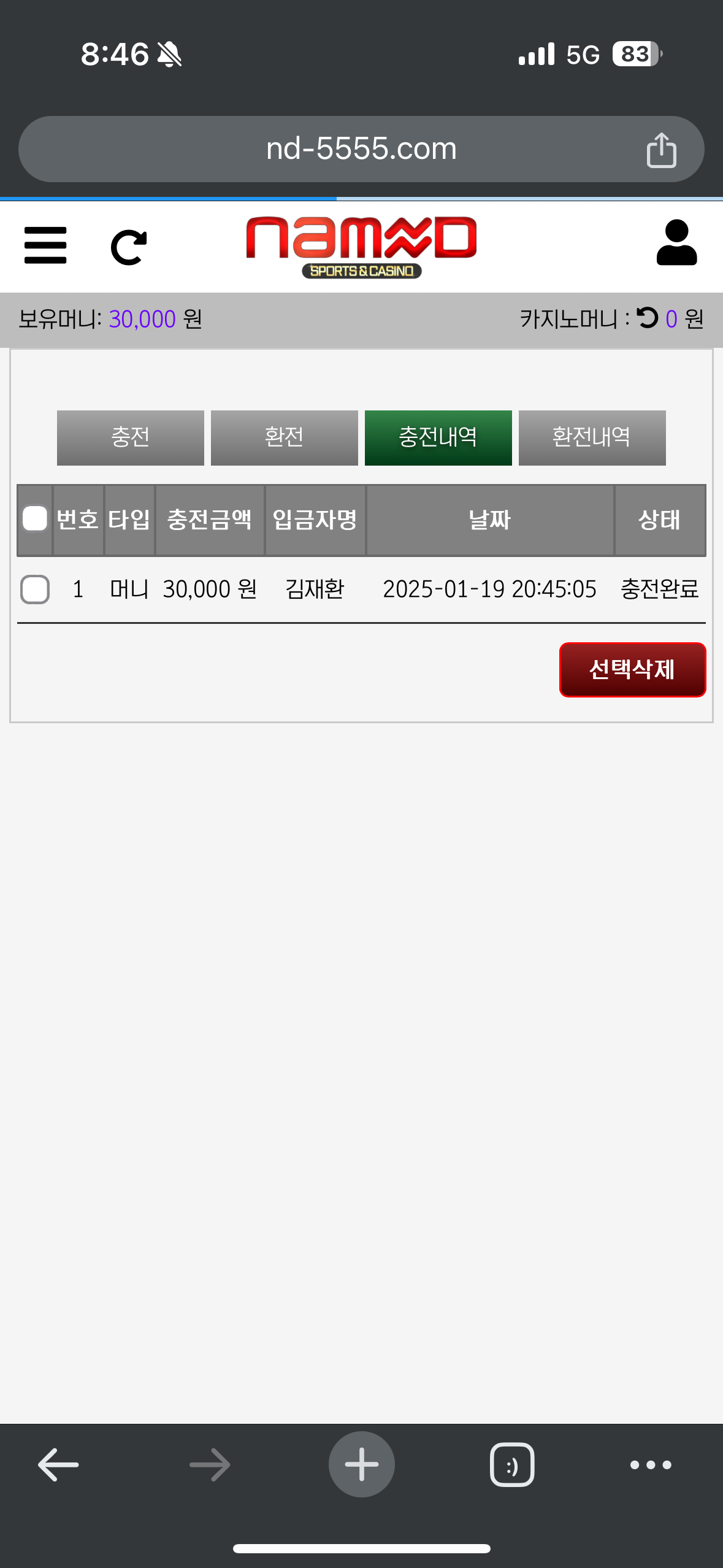This screenshot has height=1568, width=723.
Task: Check the select-all checkbox in table header
Action: (x=35, y=518)
